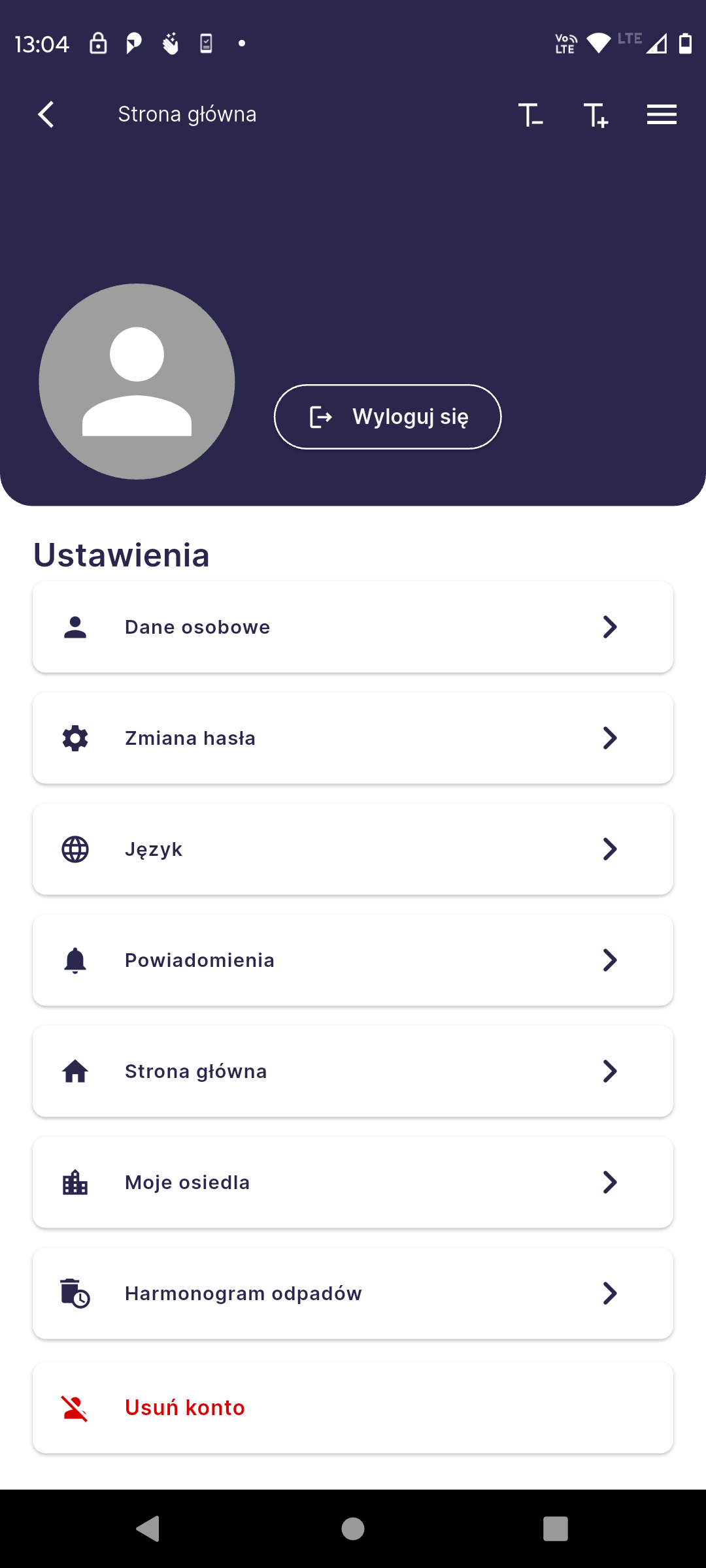The width and height of the screenshot is (706, 1568).
Task: Tap the profile avatar picture
Action: pos(137,382)
